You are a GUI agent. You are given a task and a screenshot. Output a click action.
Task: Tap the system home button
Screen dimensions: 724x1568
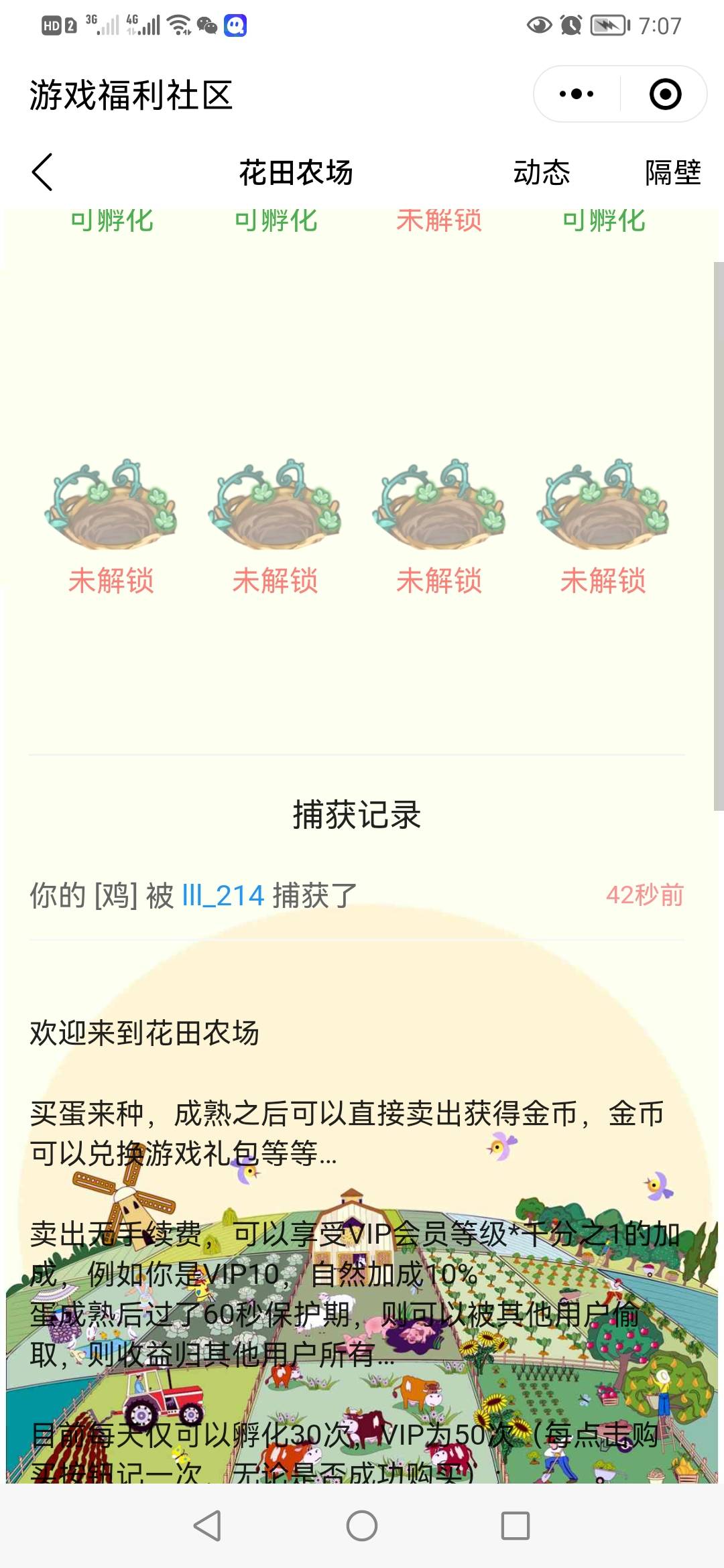(x=362, y=1526)
